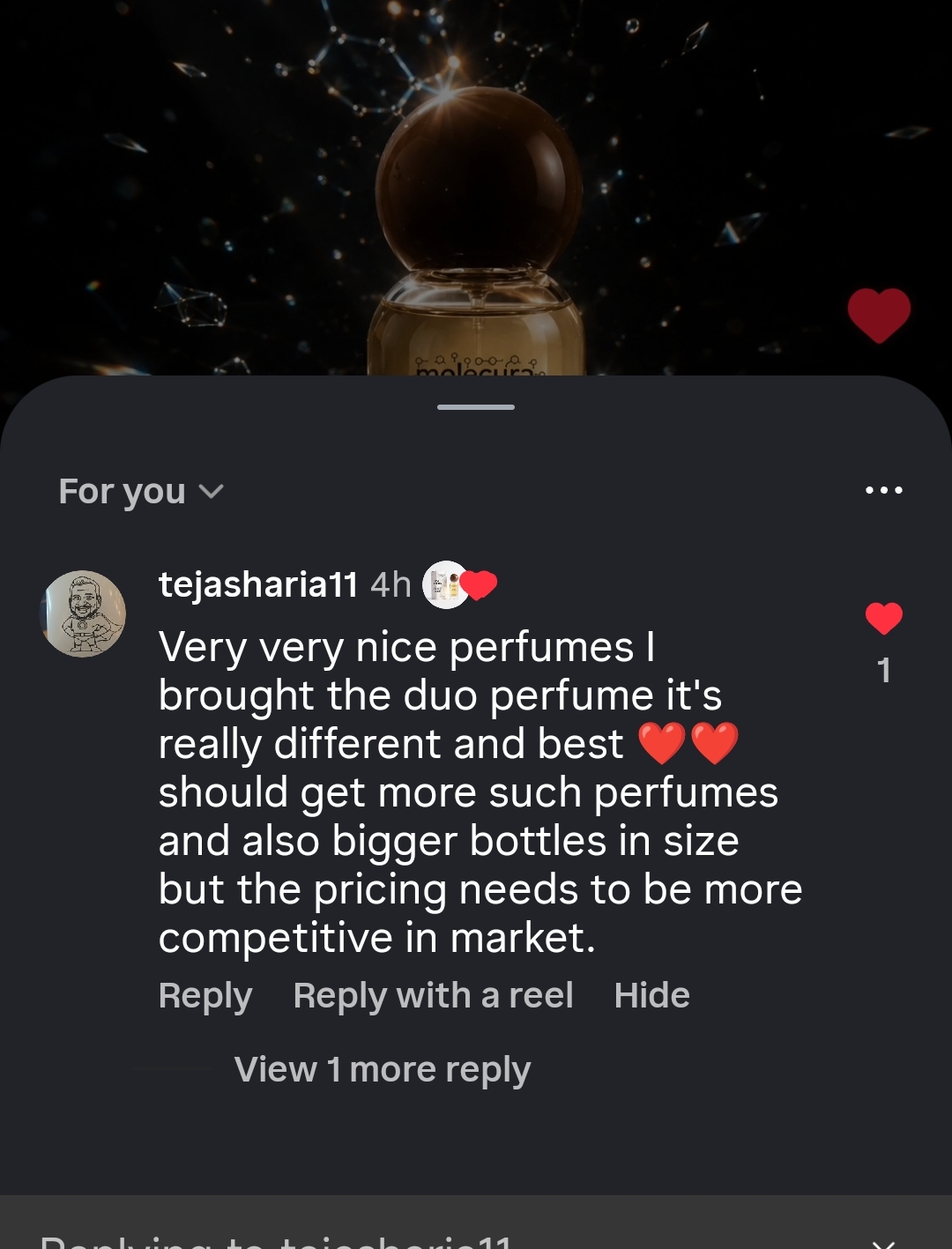Reply to tejasharia11's comment
Screen dimensions: 952x1249
(x=205, y=996)
